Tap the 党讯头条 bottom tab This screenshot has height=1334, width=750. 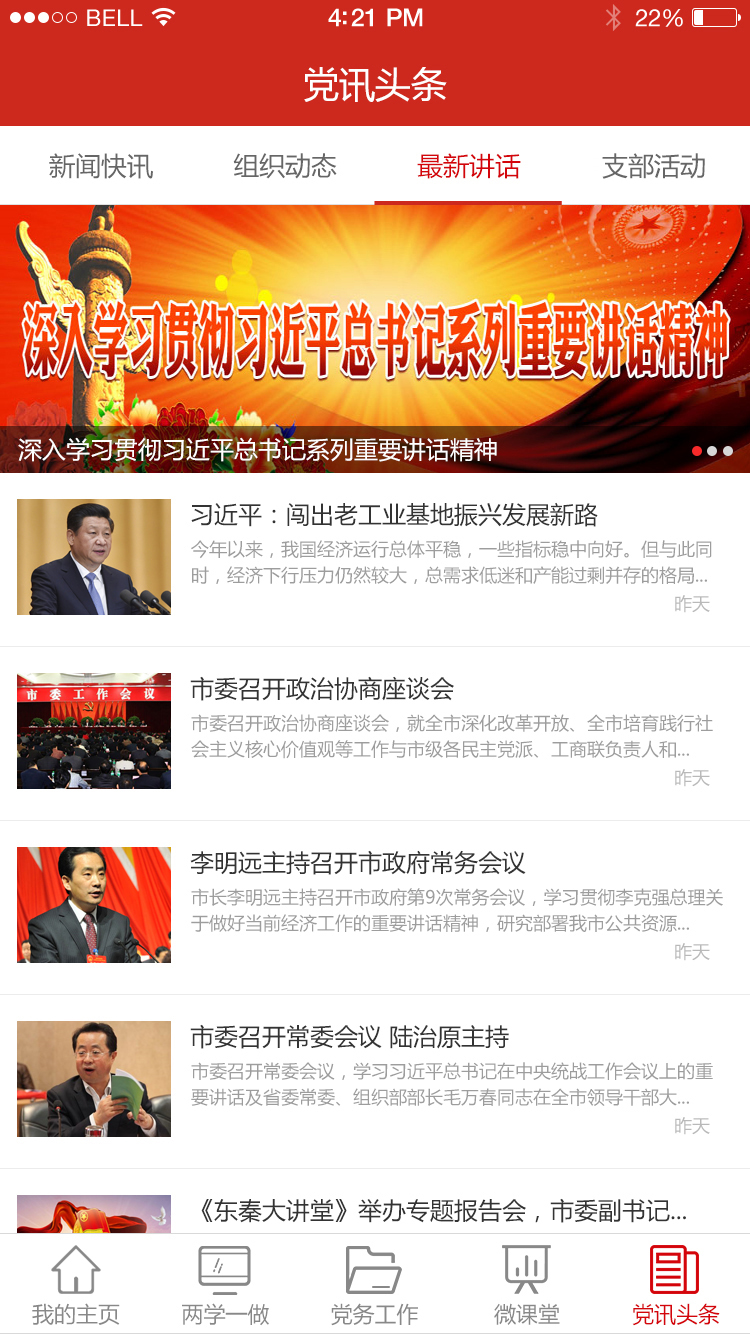click(x=675, y=1284)
